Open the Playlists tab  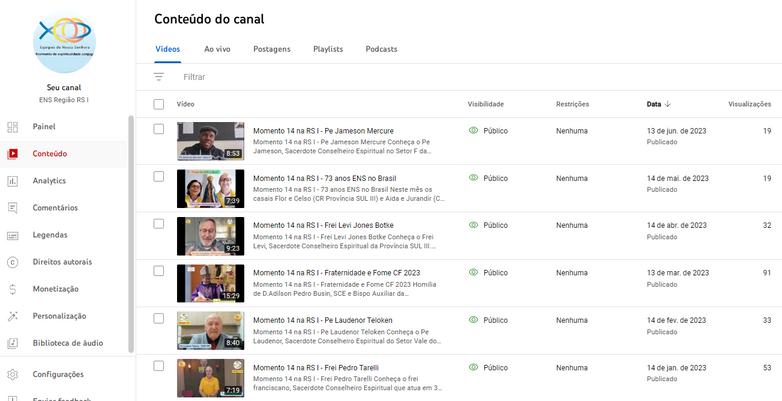click(x=328, y=49)
